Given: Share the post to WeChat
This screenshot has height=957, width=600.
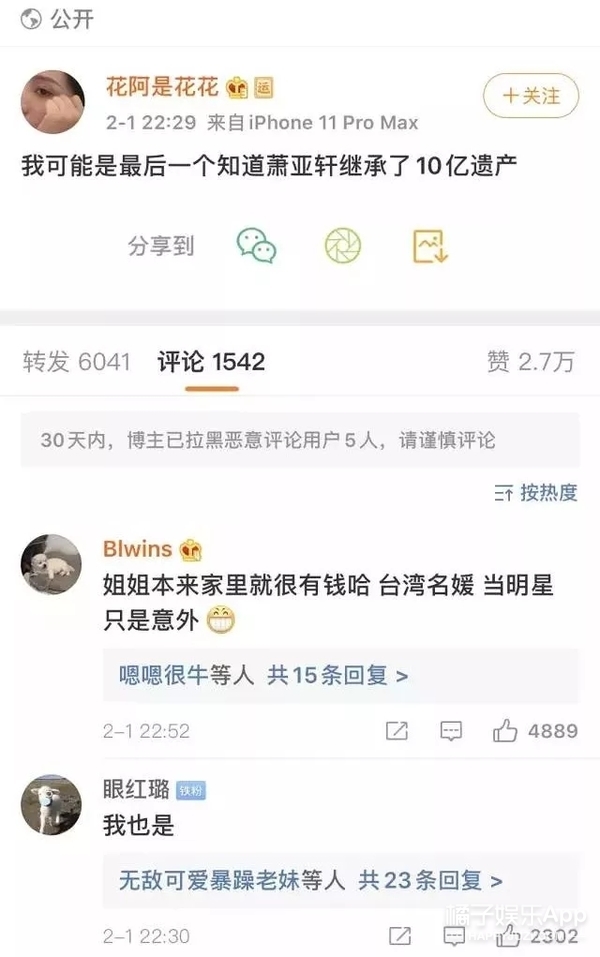Looking at the screenshot, I should (x=256, y=245).
